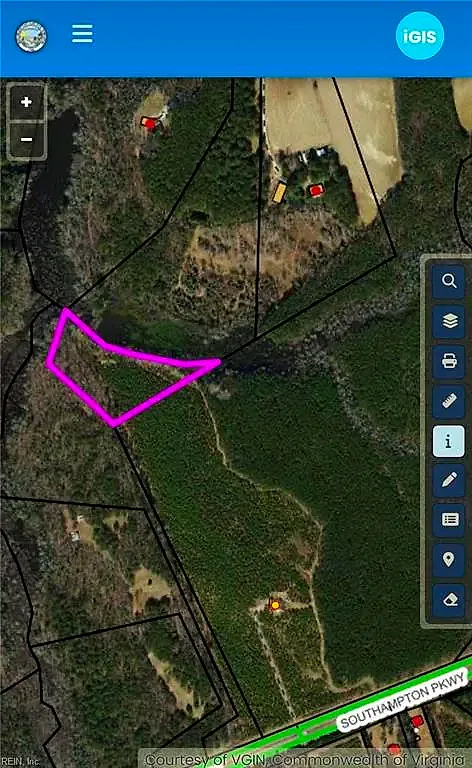The width and height of the screenshot is (472, 768).
Task: Select the ruler measure tool
Action: point(448,401)
